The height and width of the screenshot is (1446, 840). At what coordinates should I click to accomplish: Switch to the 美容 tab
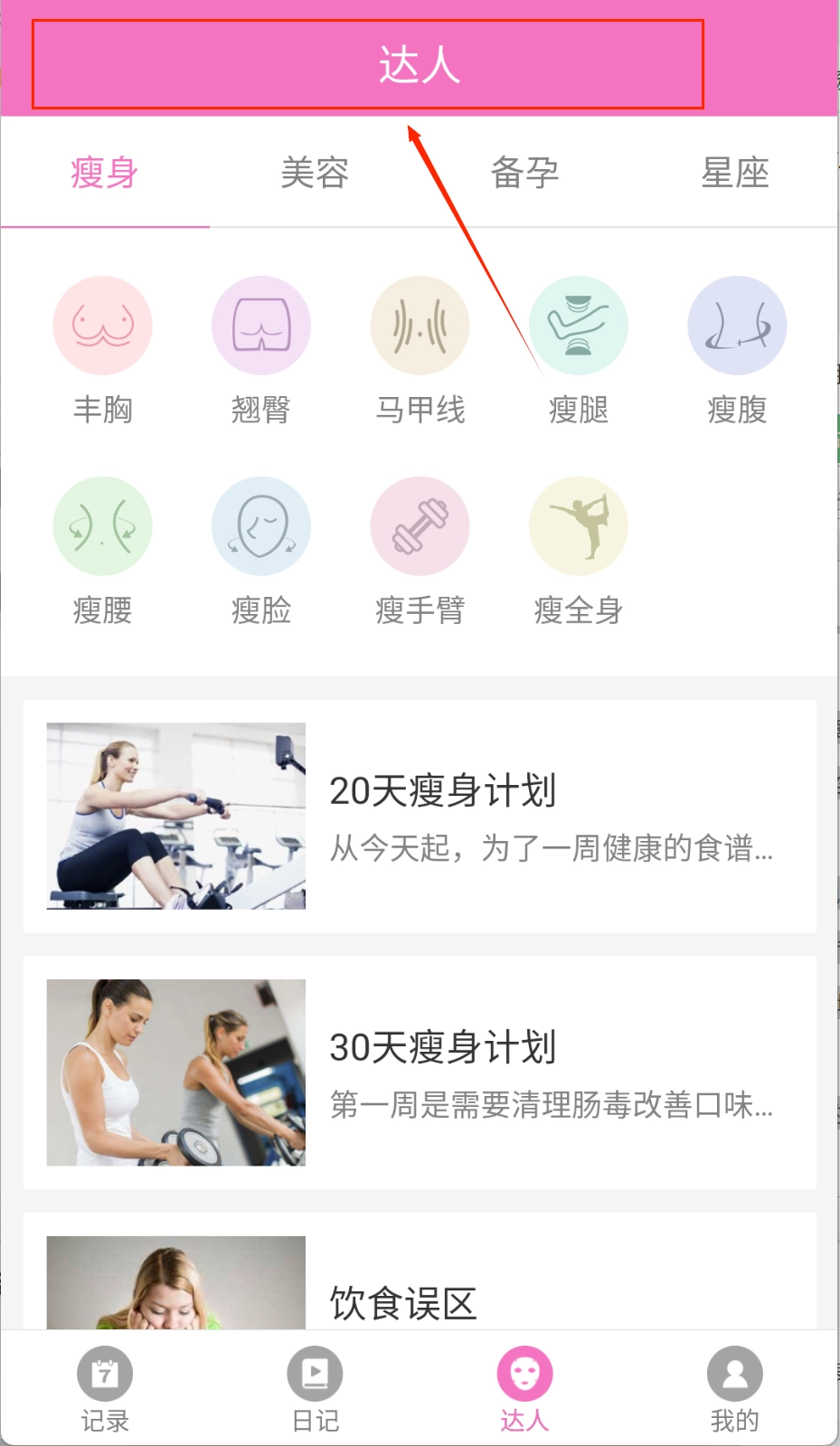coord(314,172)
